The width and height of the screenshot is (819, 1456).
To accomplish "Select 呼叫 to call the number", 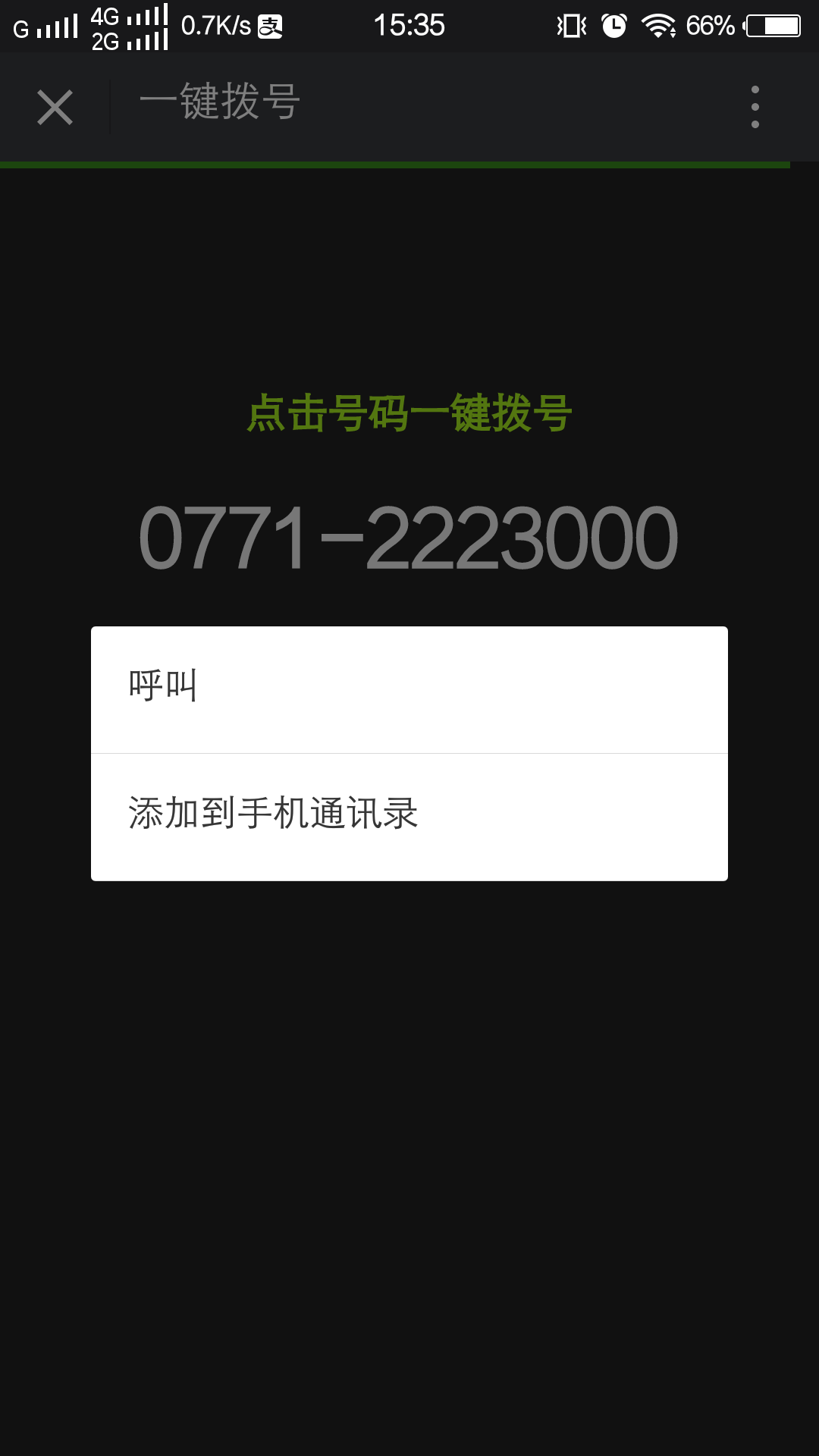I will (x=409, y=689).
